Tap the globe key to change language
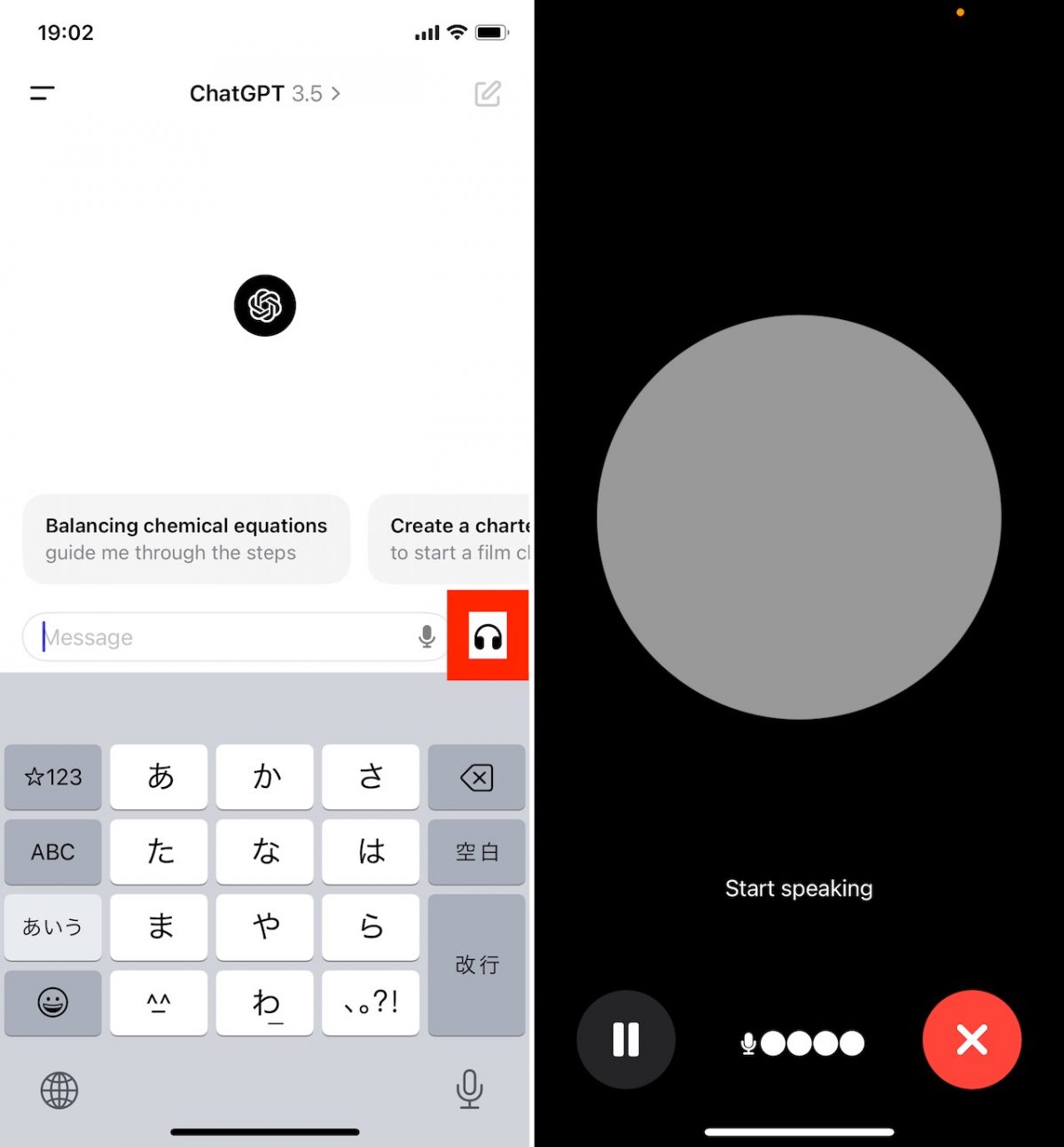The width and height of the screenshot is (1064, 1147). coord(59,1089)
